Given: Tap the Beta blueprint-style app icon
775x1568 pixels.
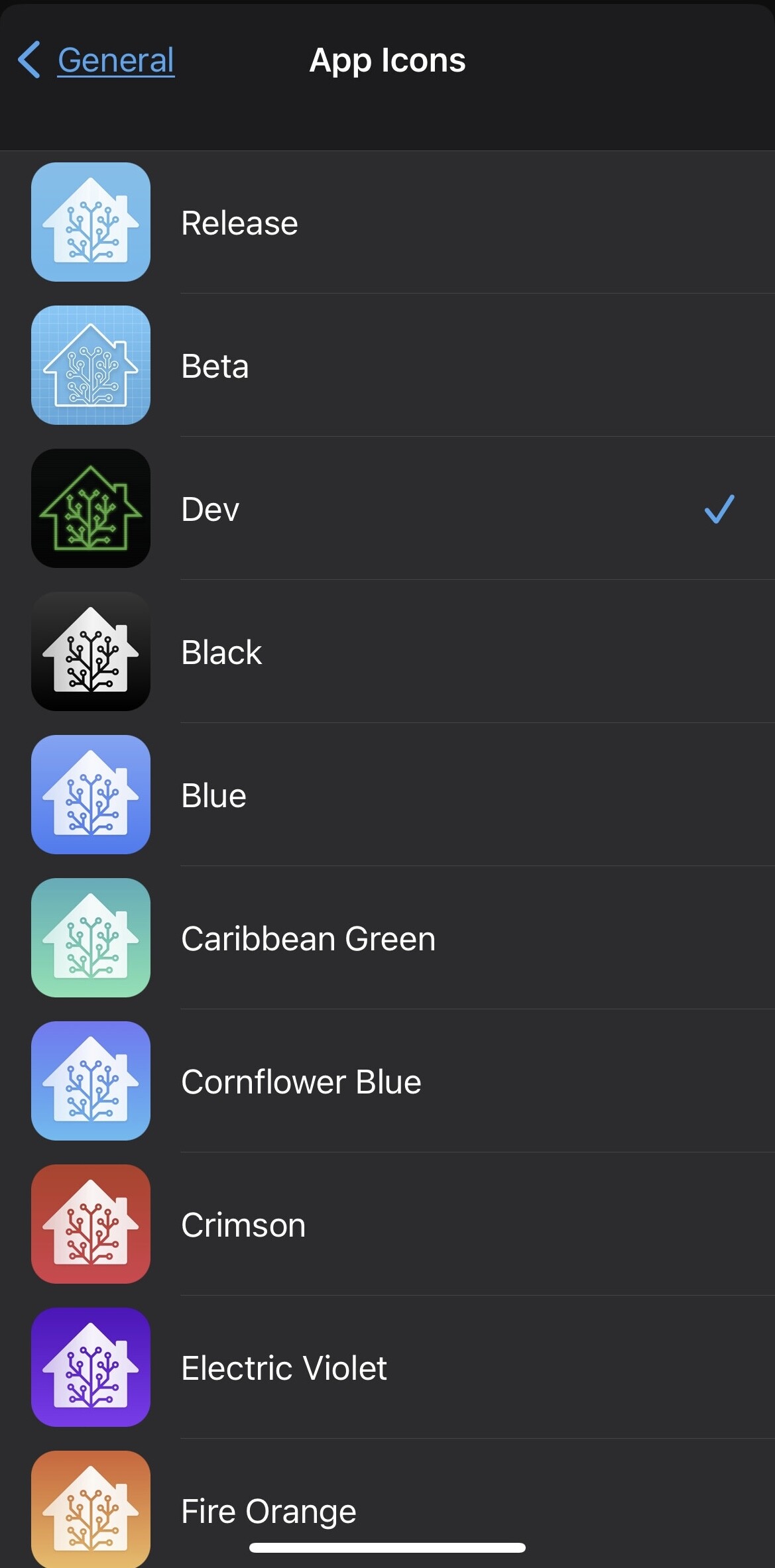Looking at the screenshot, I should (90, 365).
